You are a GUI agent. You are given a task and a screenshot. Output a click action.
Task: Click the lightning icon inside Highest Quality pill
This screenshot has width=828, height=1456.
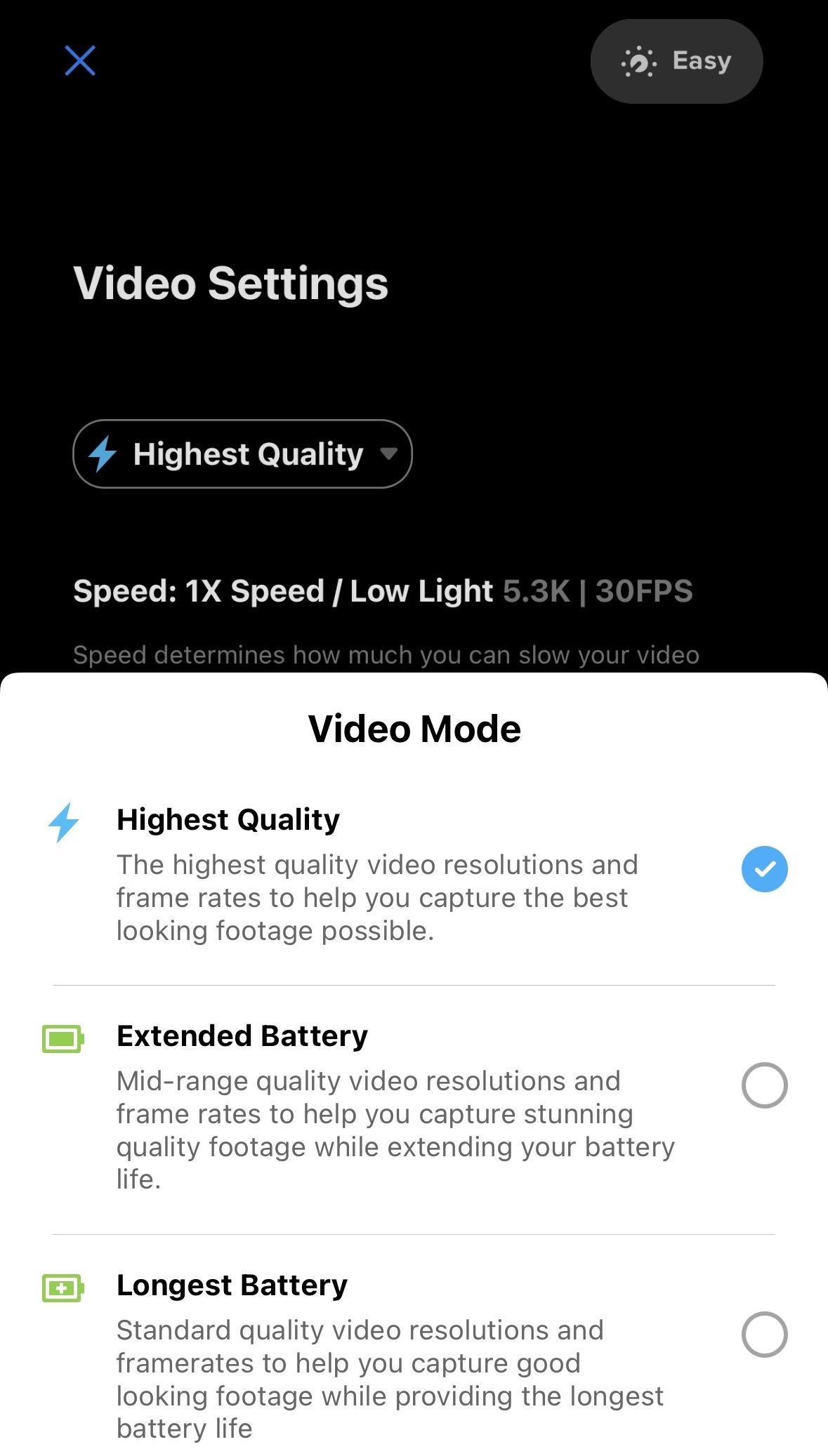click(x=103, y=454)
